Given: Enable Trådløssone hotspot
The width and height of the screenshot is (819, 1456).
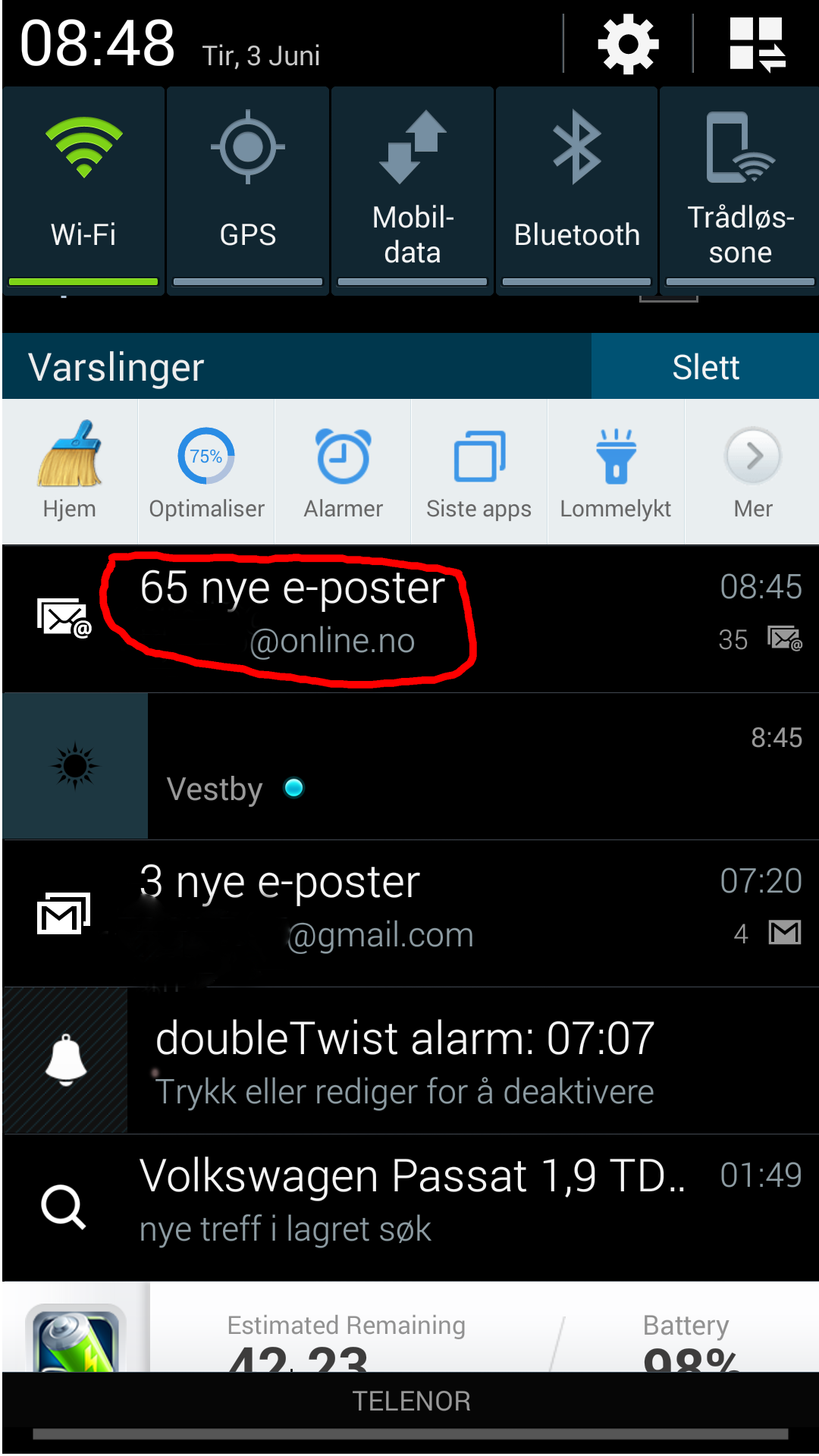Looking at the screenshot, I should tap(740, 190).
